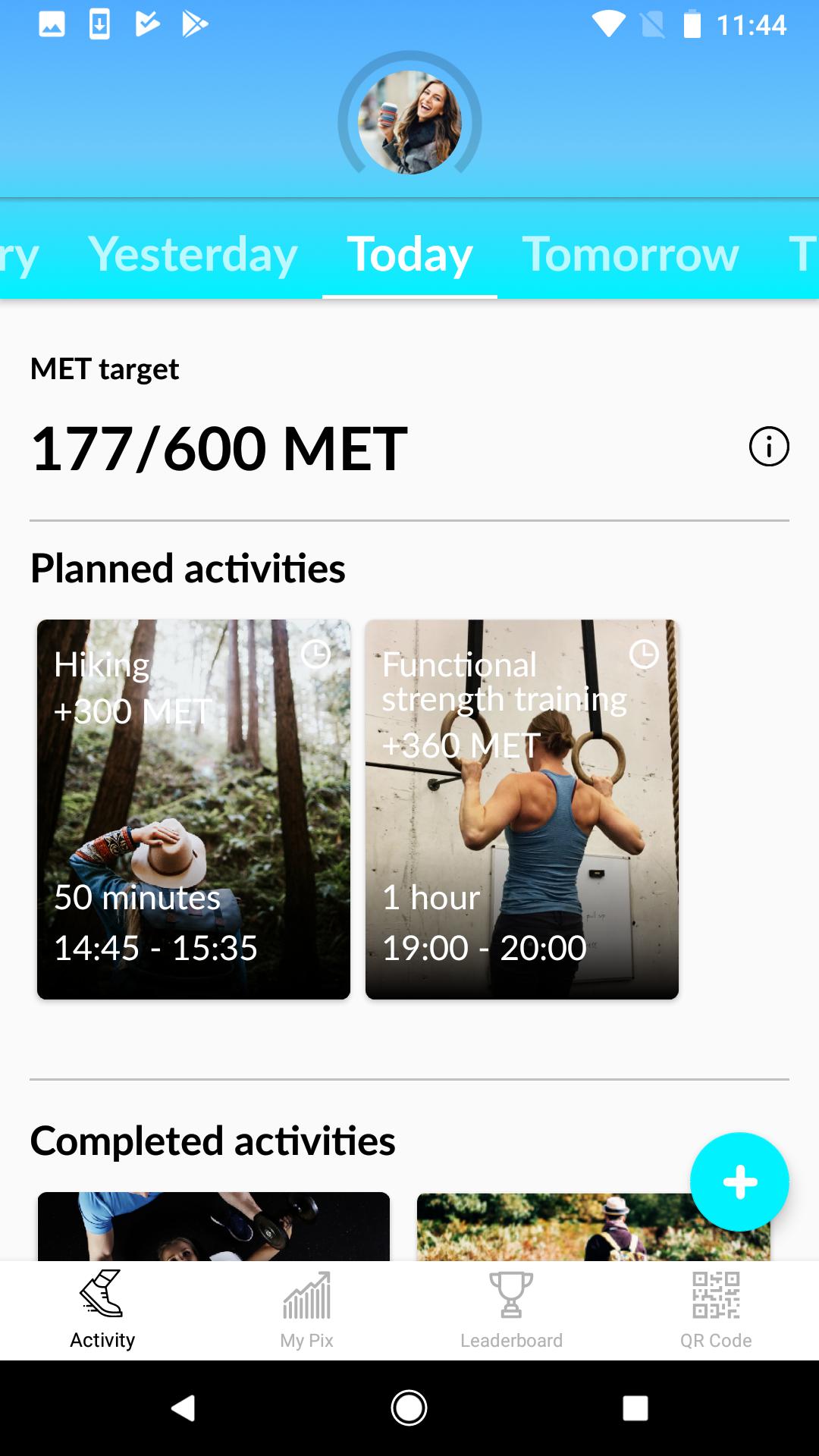
Task: Add a new activity with the plus button
Action: (739, 1181)
